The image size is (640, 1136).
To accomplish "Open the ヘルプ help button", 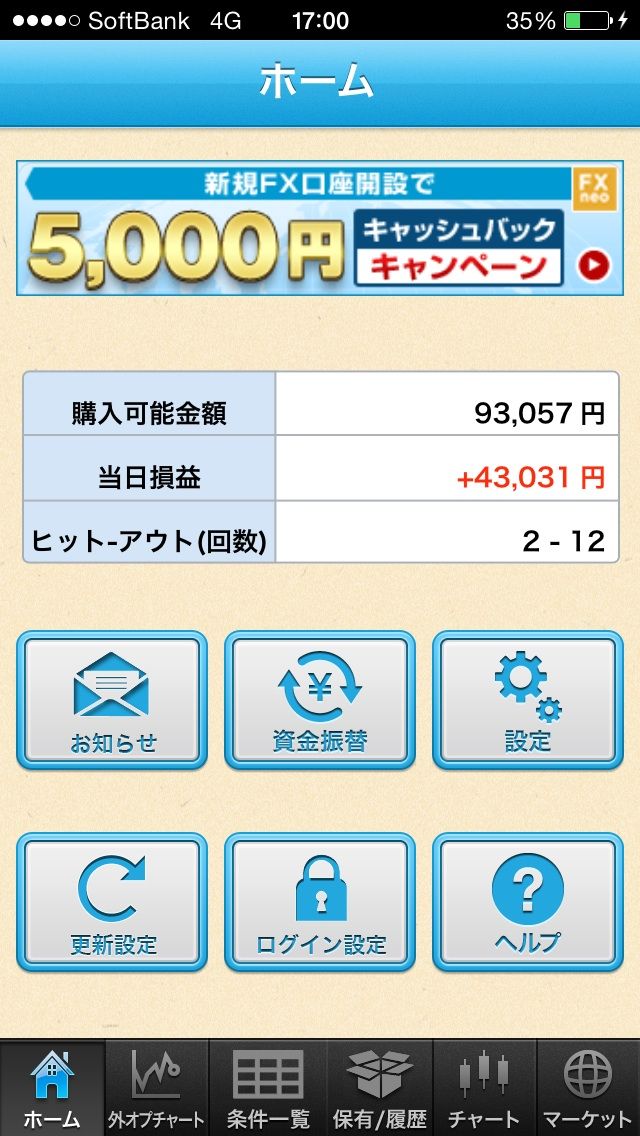I will tap(528, 902).
